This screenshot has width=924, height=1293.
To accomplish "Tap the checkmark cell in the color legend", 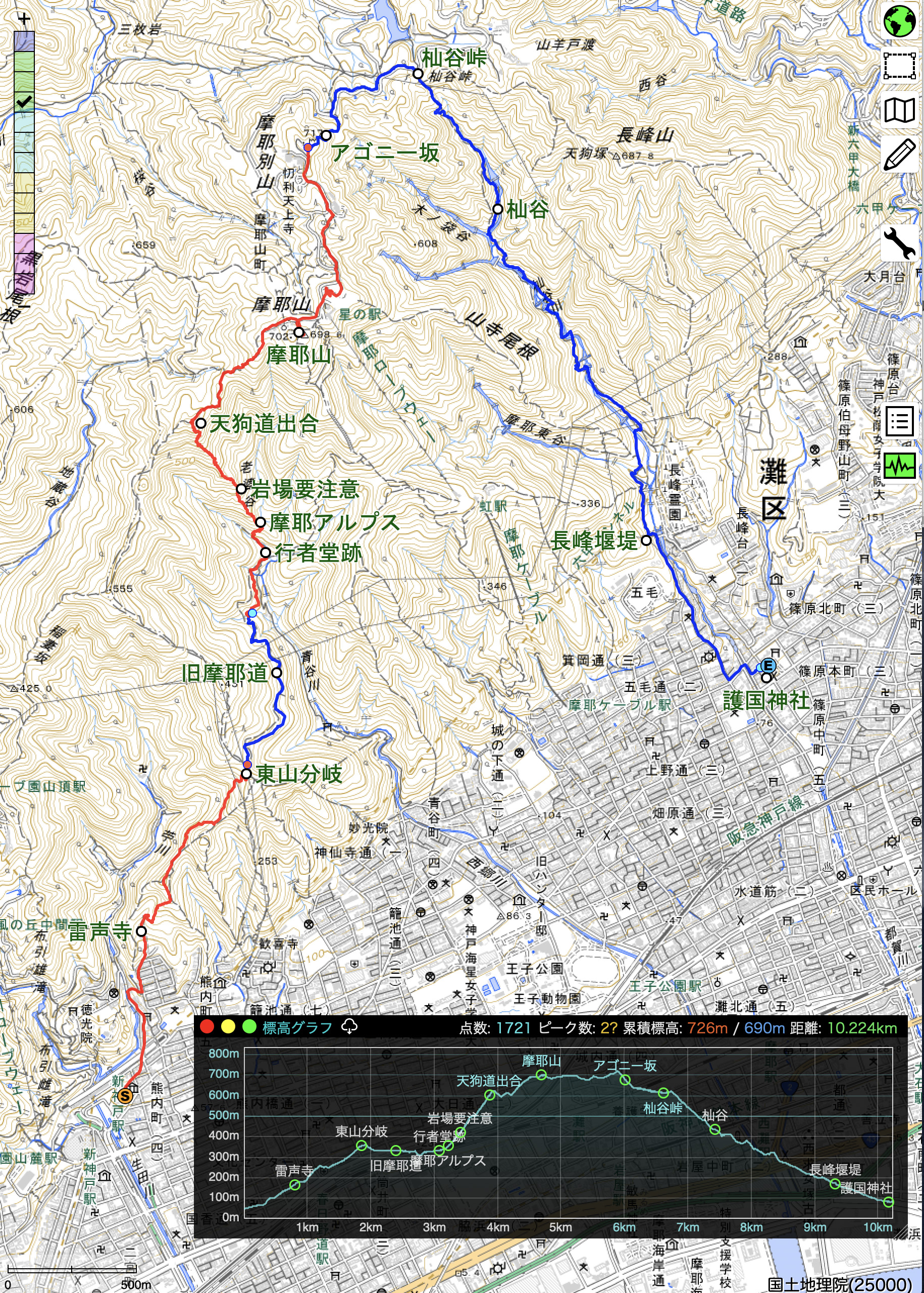I will pos(24,102).
